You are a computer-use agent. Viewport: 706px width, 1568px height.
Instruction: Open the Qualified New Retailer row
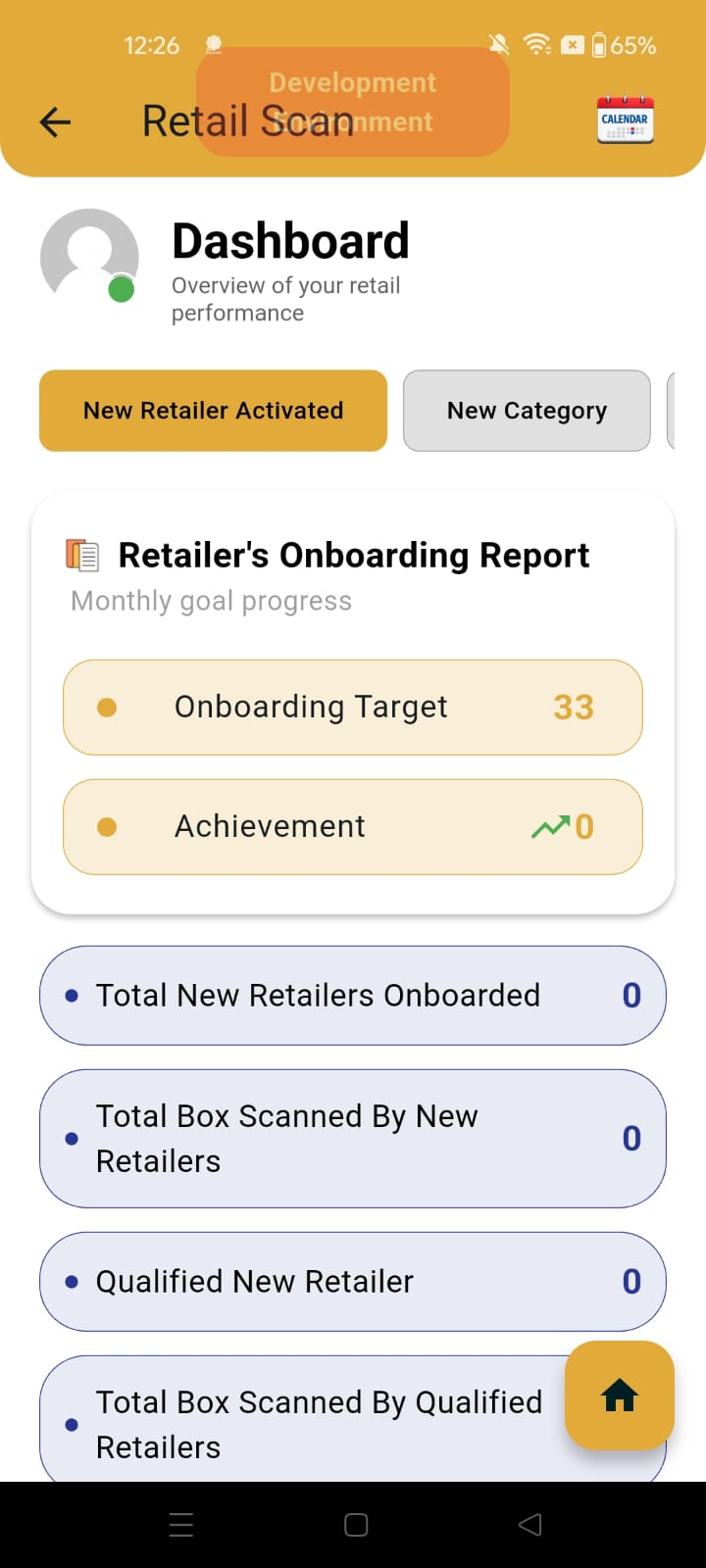[x=353, y=1282]
